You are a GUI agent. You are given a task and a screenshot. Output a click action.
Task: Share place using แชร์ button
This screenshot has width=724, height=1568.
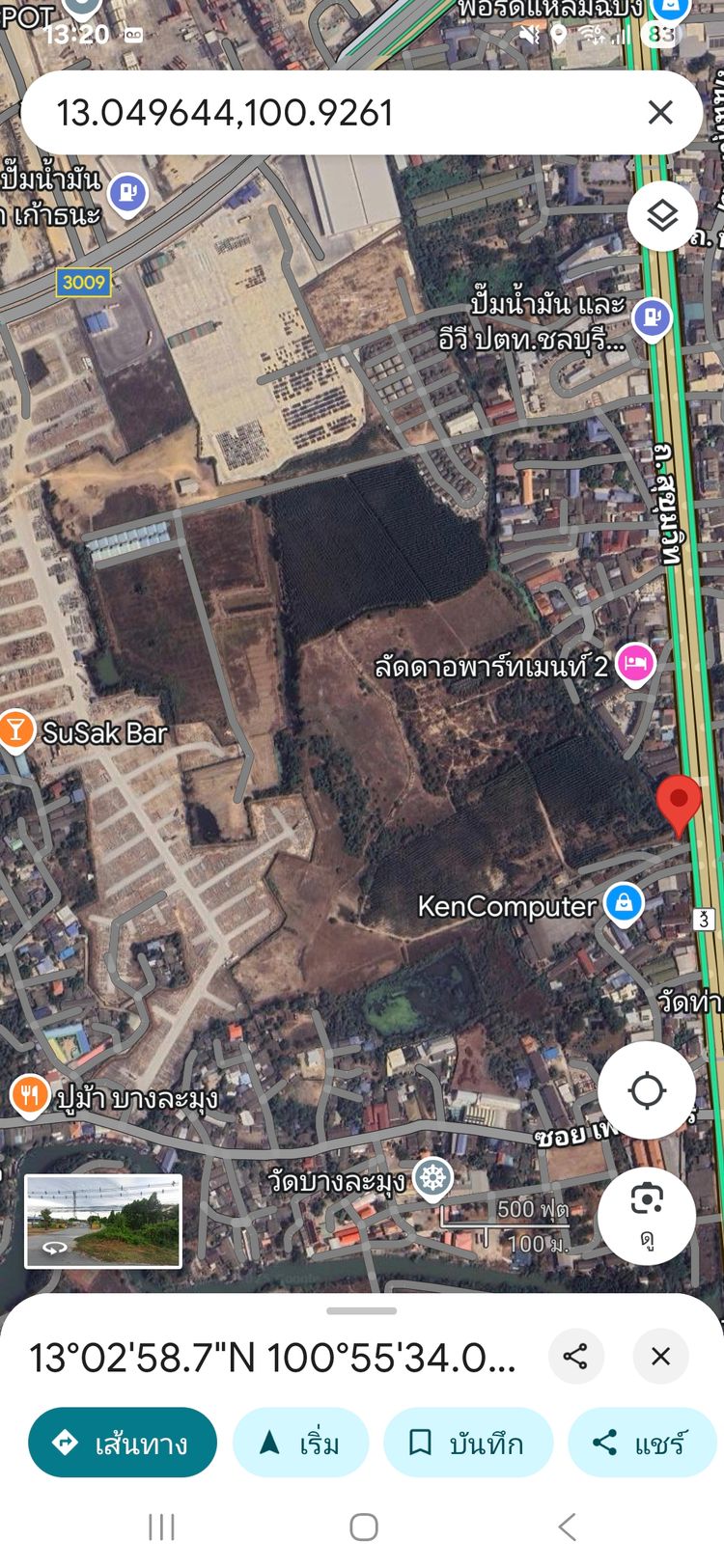click(641, 1443)
